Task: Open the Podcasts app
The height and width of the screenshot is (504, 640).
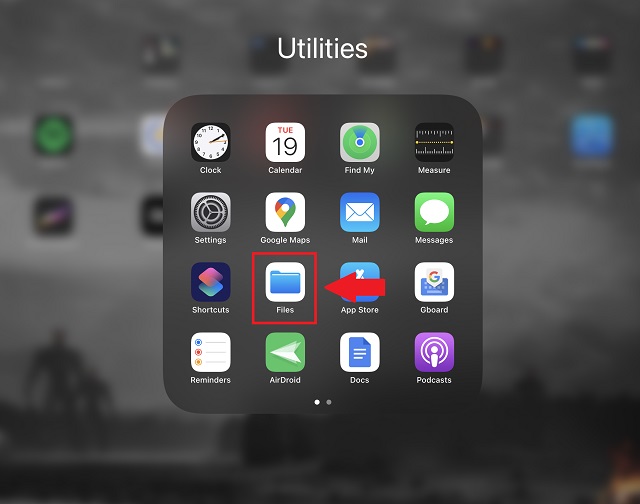Action: coord(434,353)
